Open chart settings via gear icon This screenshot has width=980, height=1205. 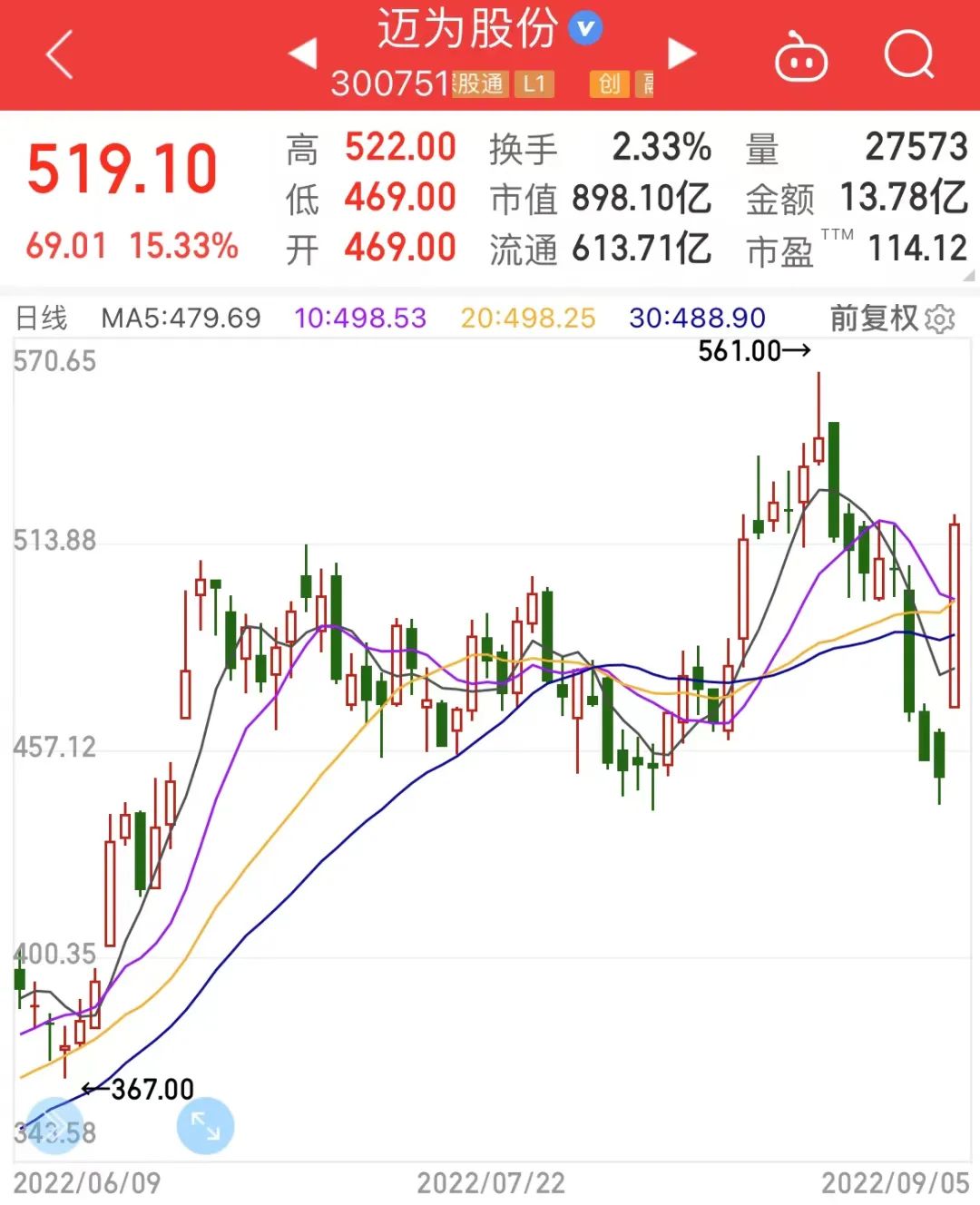(x=939, y=318)
